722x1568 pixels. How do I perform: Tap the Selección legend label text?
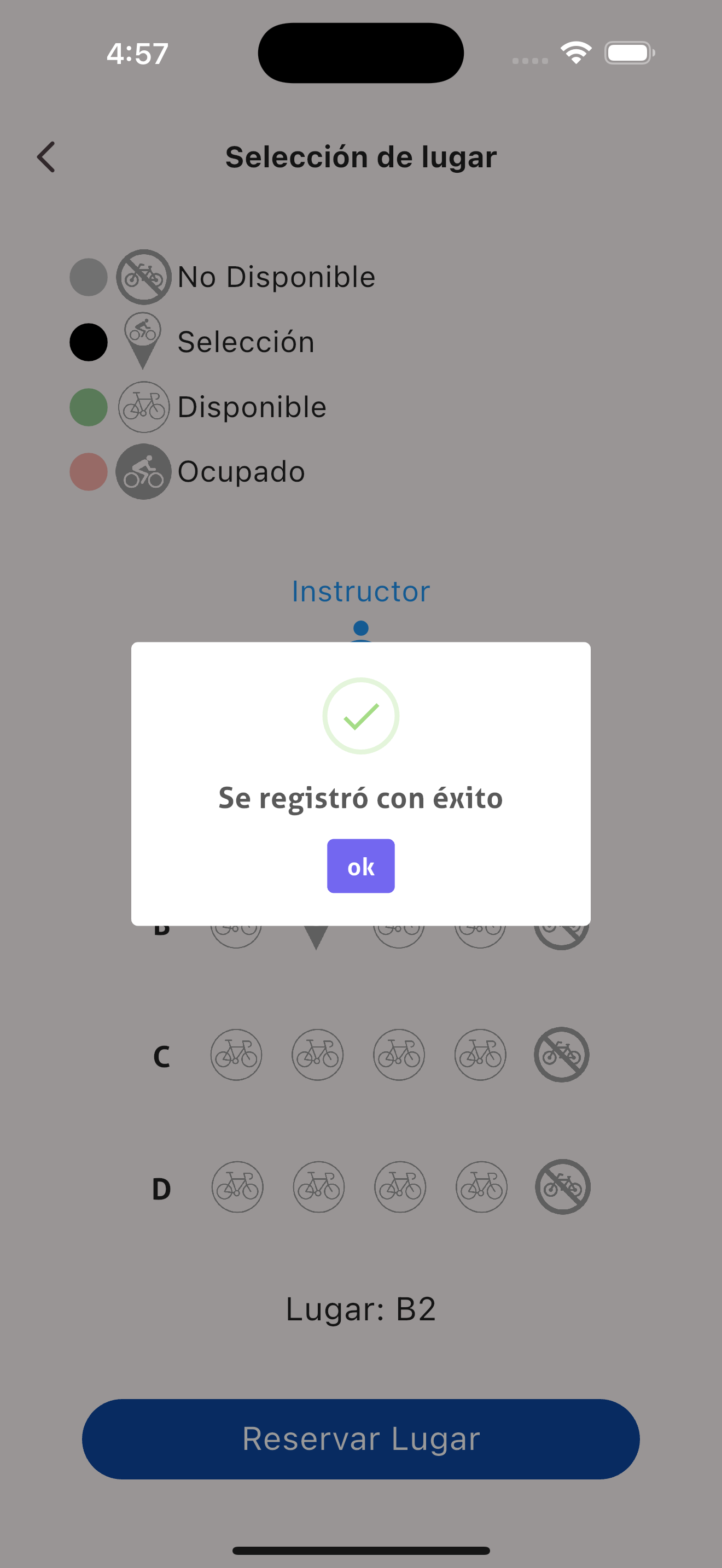(x=246, y=342)
